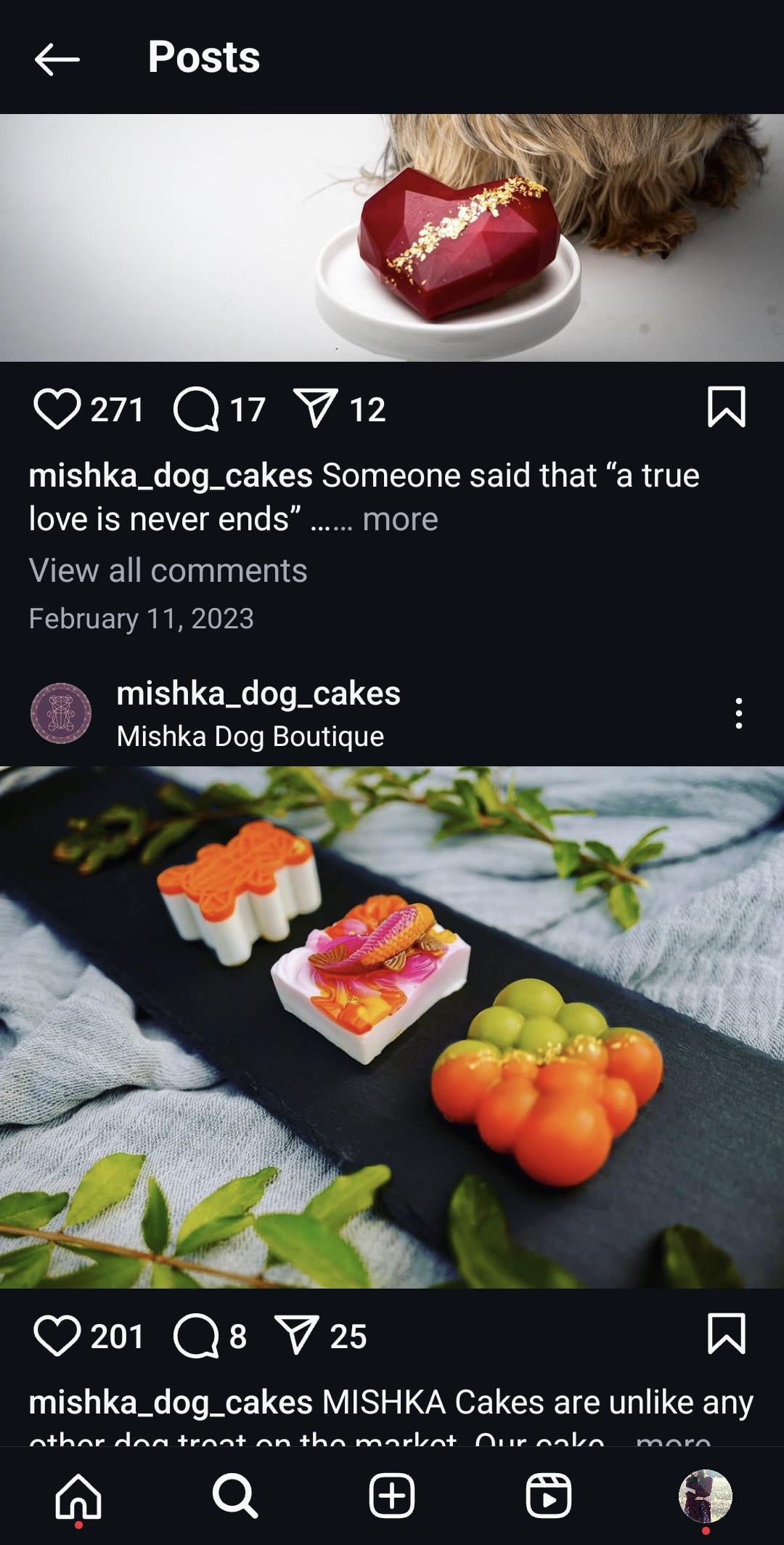
Task: Open comments on the post with 17 comments
Action: pos(196,409)
